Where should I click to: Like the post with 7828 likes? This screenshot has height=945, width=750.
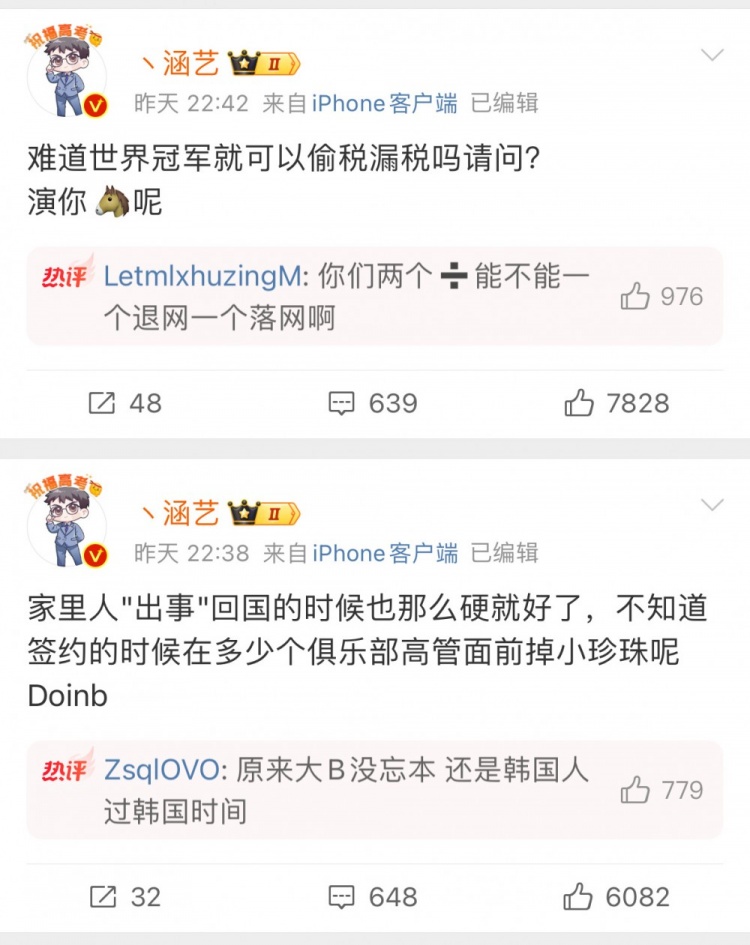pos(616,403)
